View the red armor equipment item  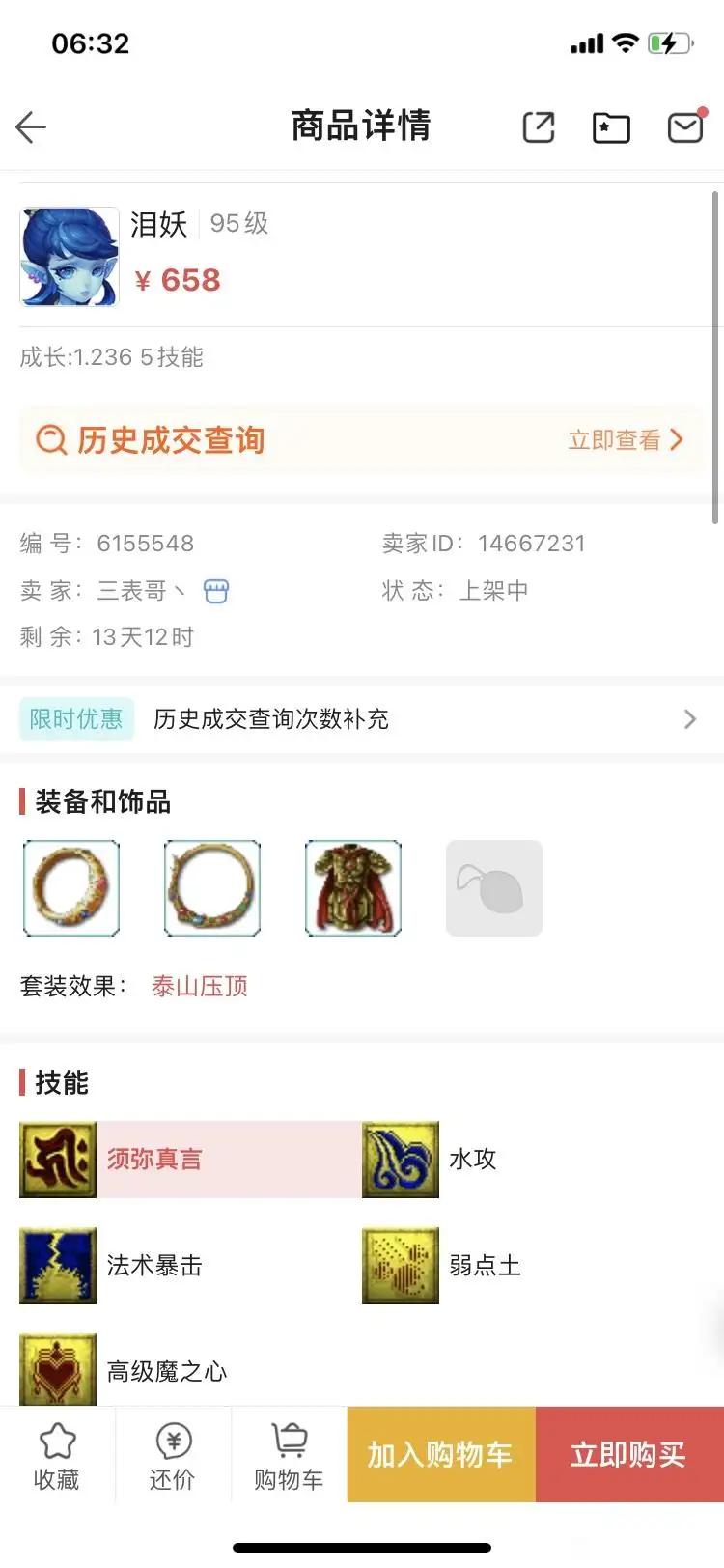353,888
